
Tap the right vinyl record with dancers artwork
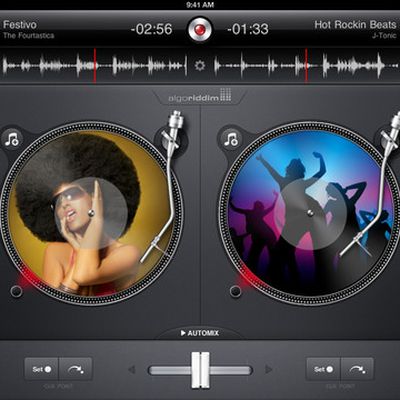tap(310, 213)
